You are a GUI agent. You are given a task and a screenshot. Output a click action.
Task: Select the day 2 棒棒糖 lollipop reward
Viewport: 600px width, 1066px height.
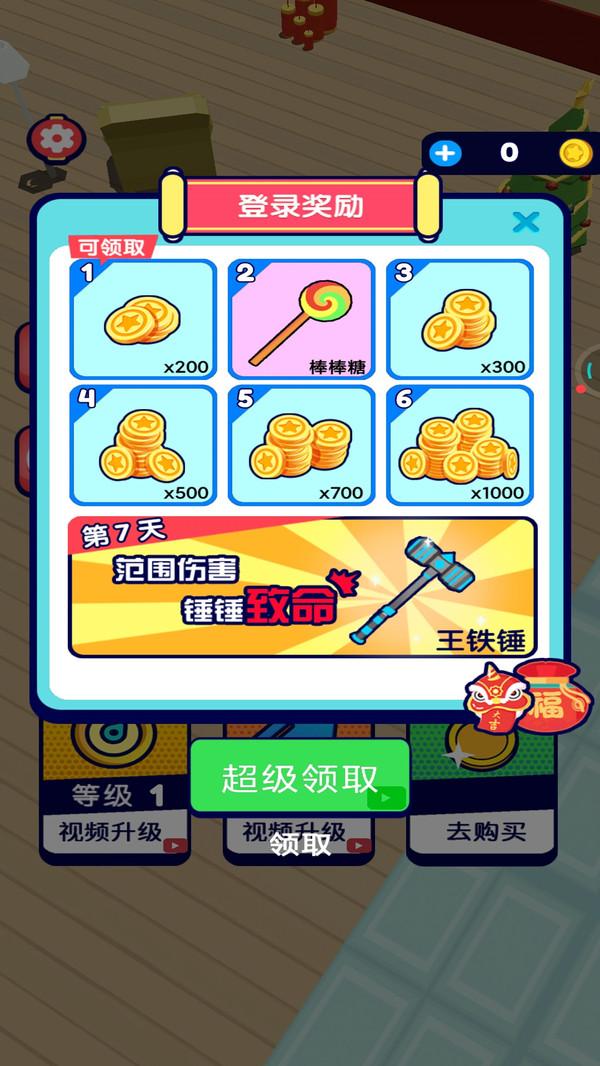tap(301, 318)
